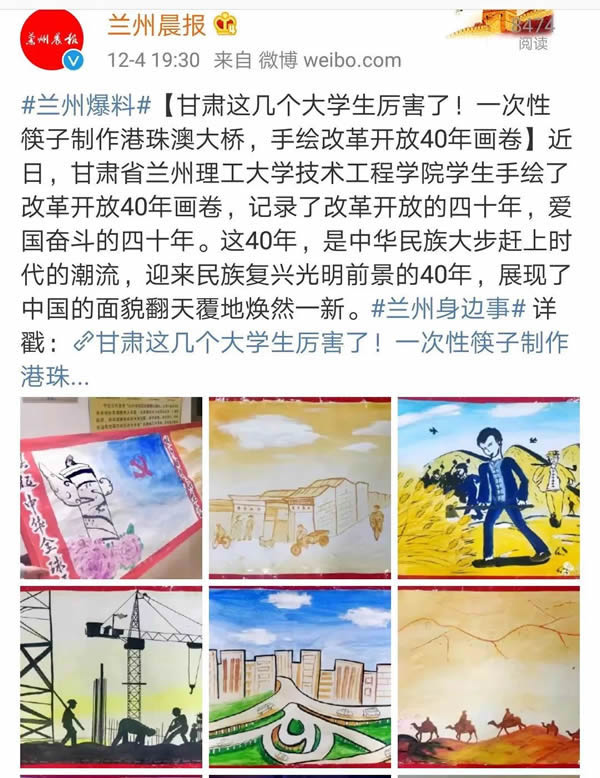Open the old street buildings painting

pyautogui.click(x=300, y=487)
